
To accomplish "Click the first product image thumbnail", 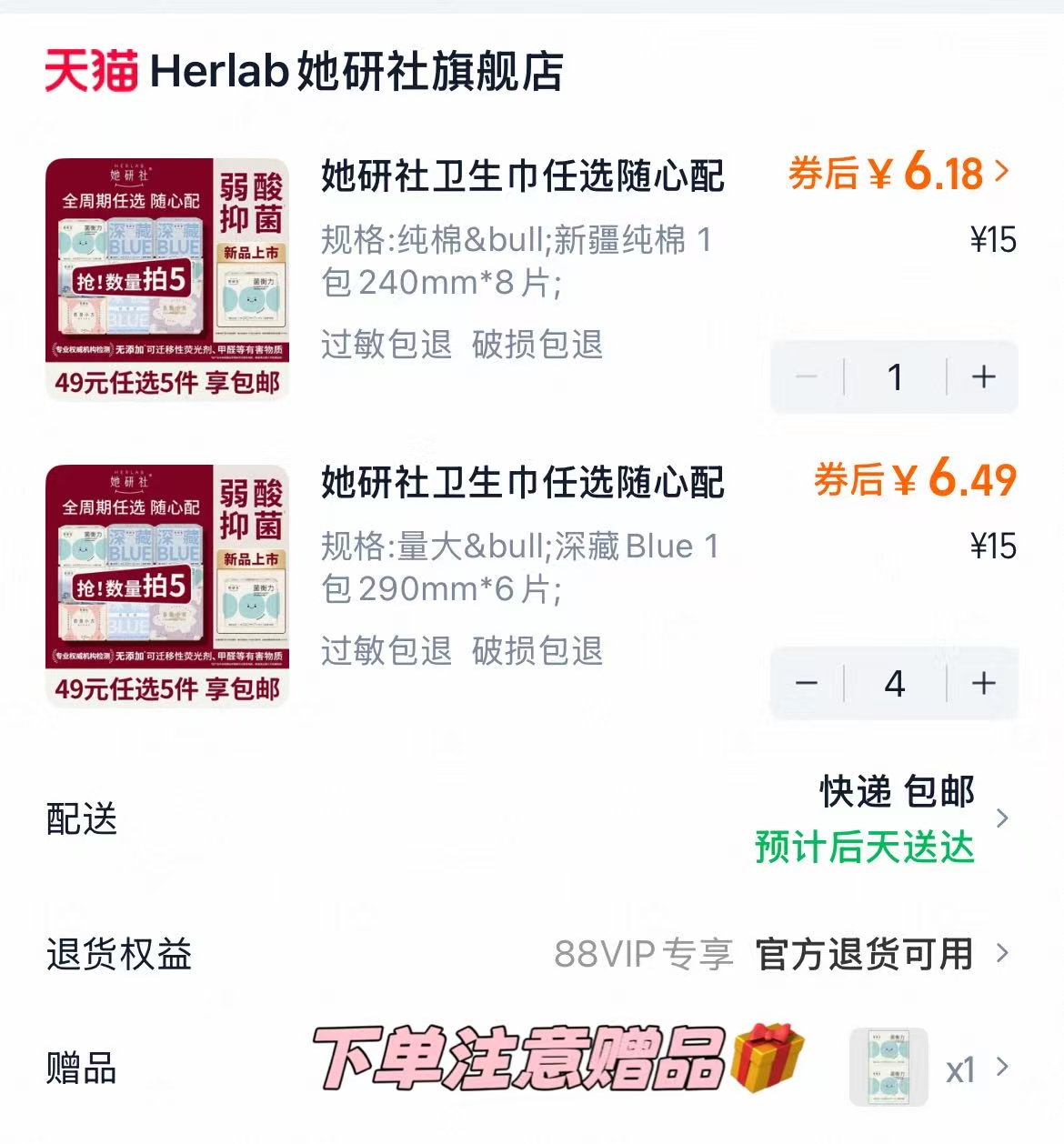I will point(167,276).
